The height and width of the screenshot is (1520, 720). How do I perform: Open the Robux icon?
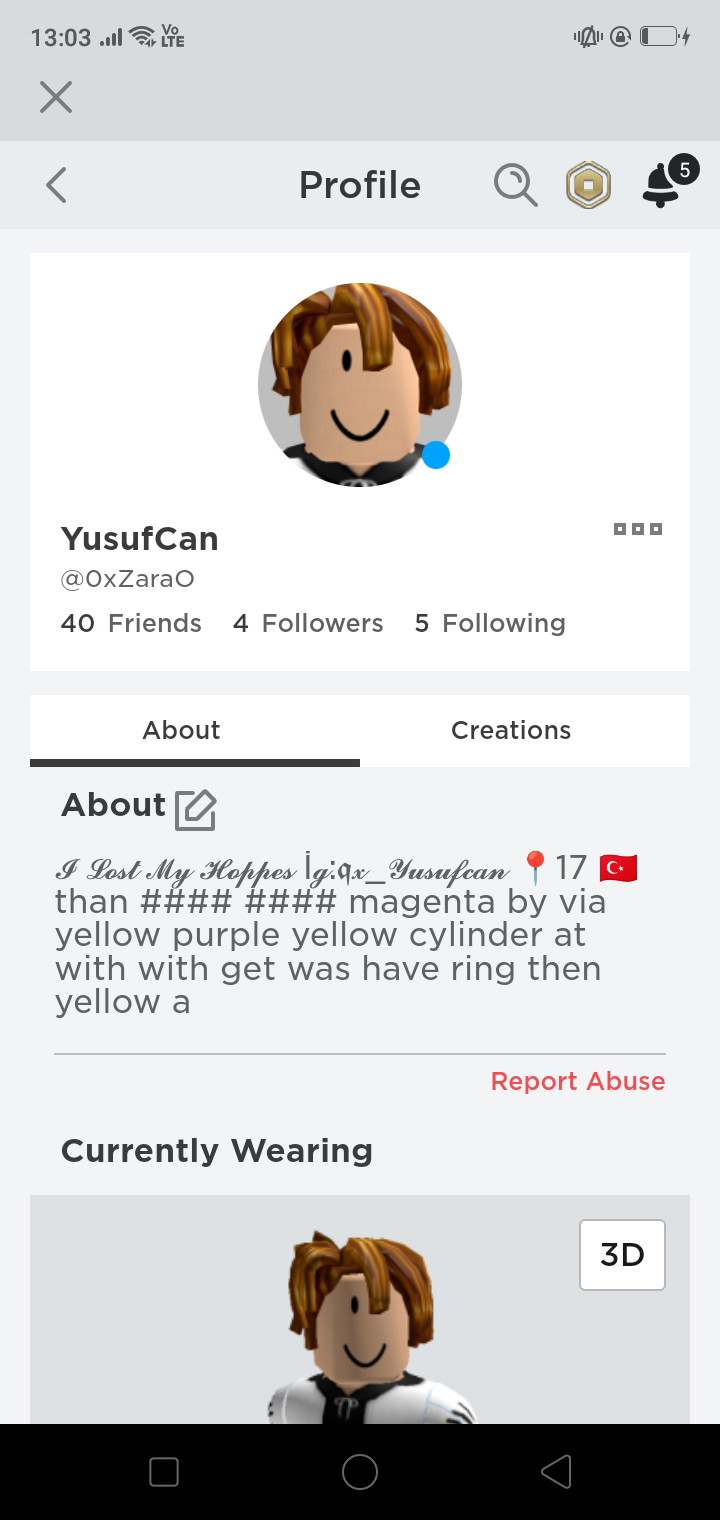588,185
